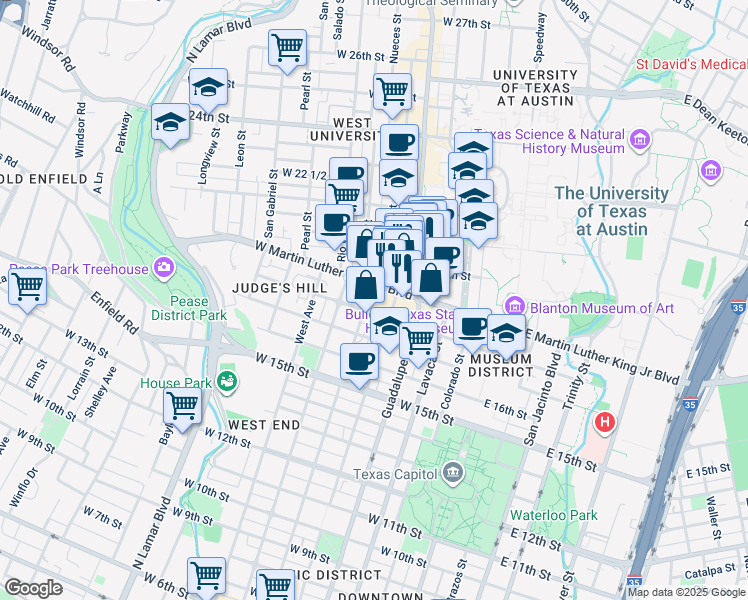Select the shopping bag marker in Judge's Hill
Viewport: 748px width, 600px height.
click(x=366, y=284)
